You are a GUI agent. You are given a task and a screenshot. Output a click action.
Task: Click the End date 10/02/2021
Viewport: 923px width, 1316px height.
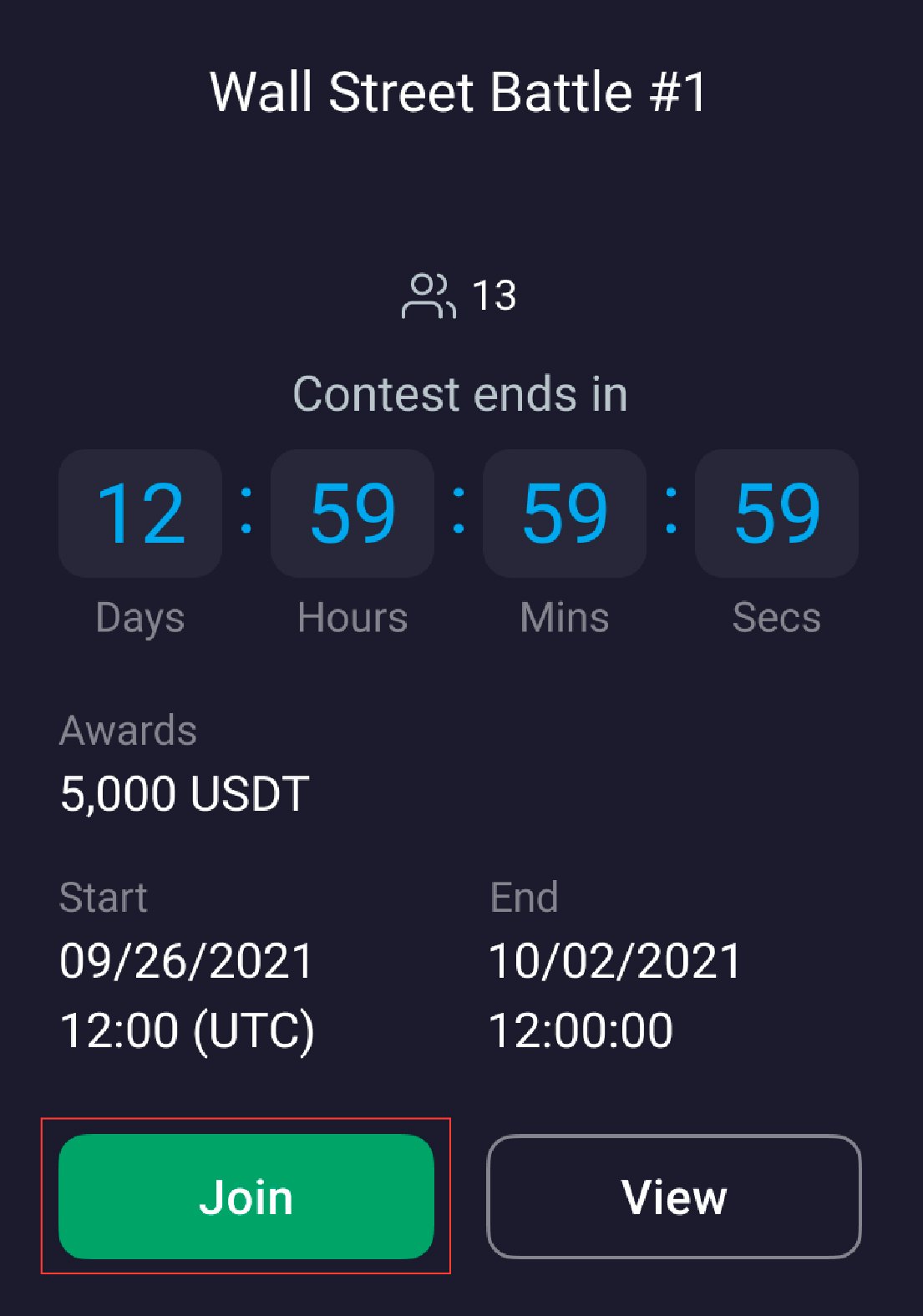coord(614,961)
